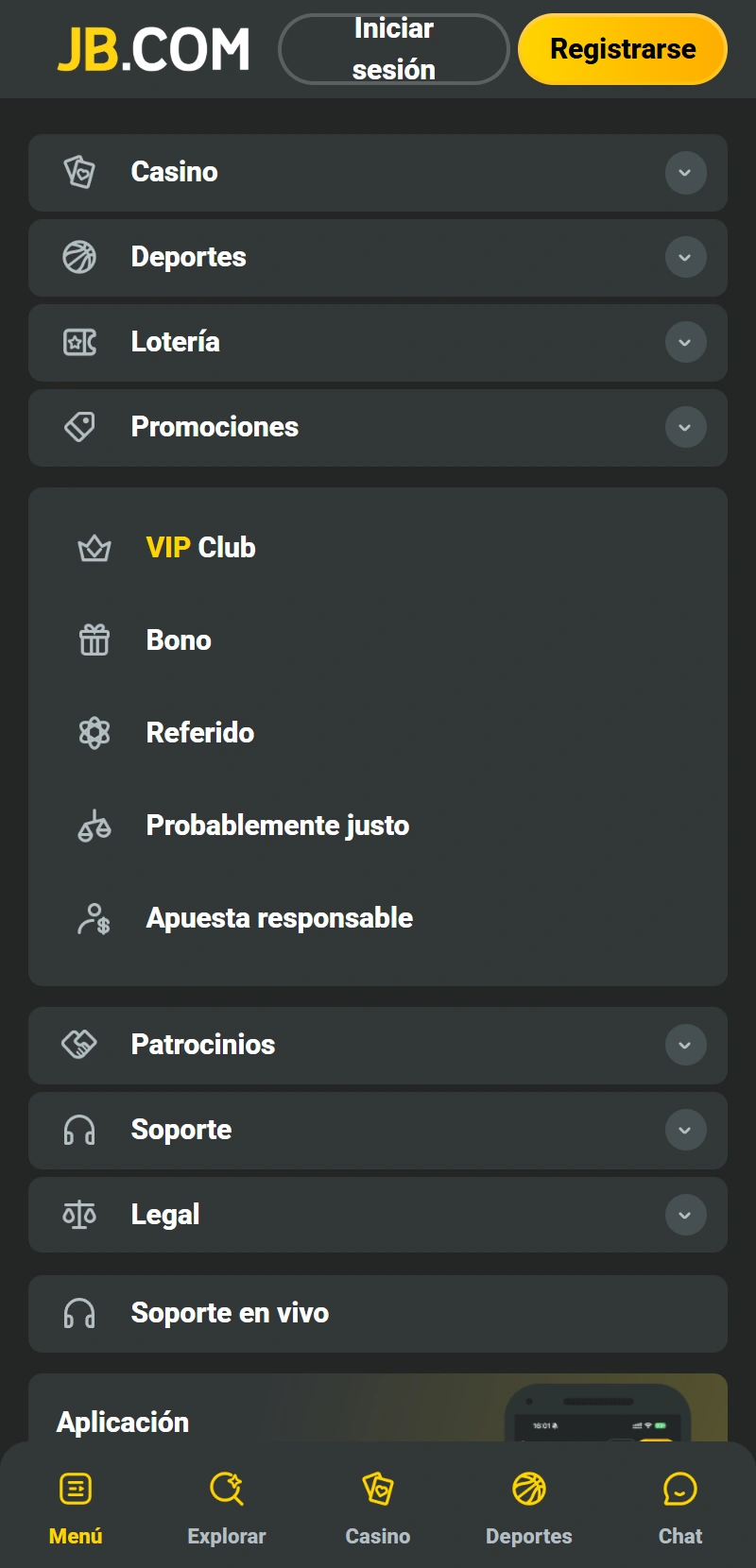Click the Soporte headset icon

tap(81, 1130)
